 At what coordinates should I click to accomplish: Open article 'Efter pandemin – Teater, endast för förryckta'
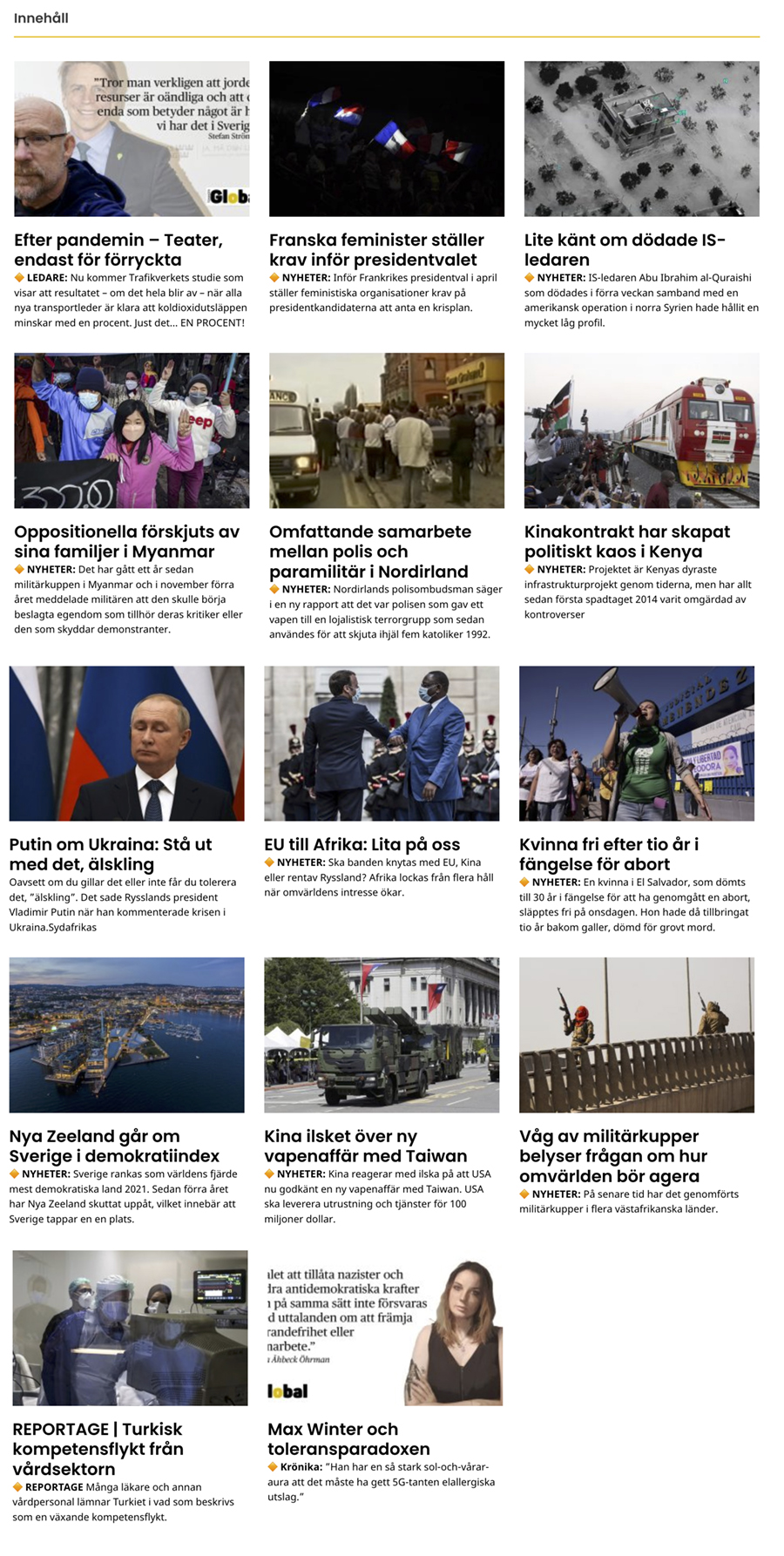pyautogui.click(x=118, y=249)
